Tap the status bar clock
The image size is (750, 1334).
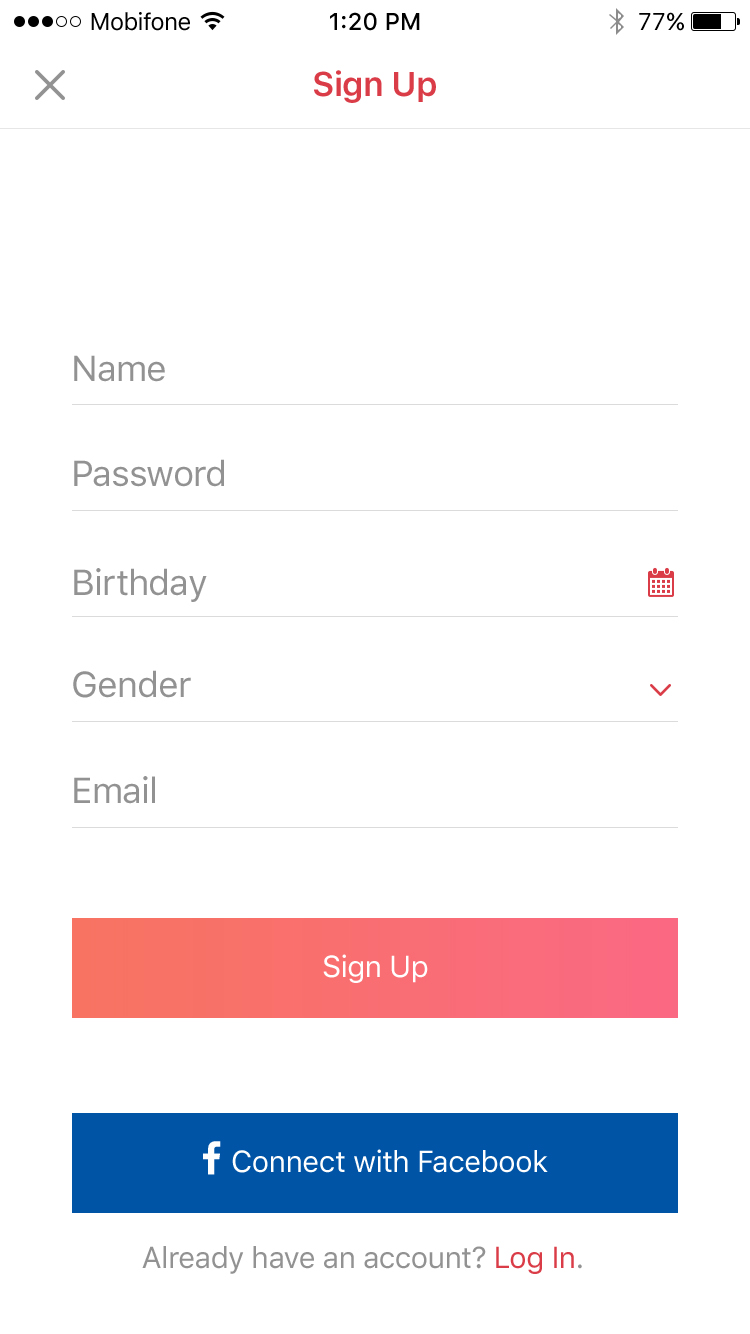tap(374, 21)
